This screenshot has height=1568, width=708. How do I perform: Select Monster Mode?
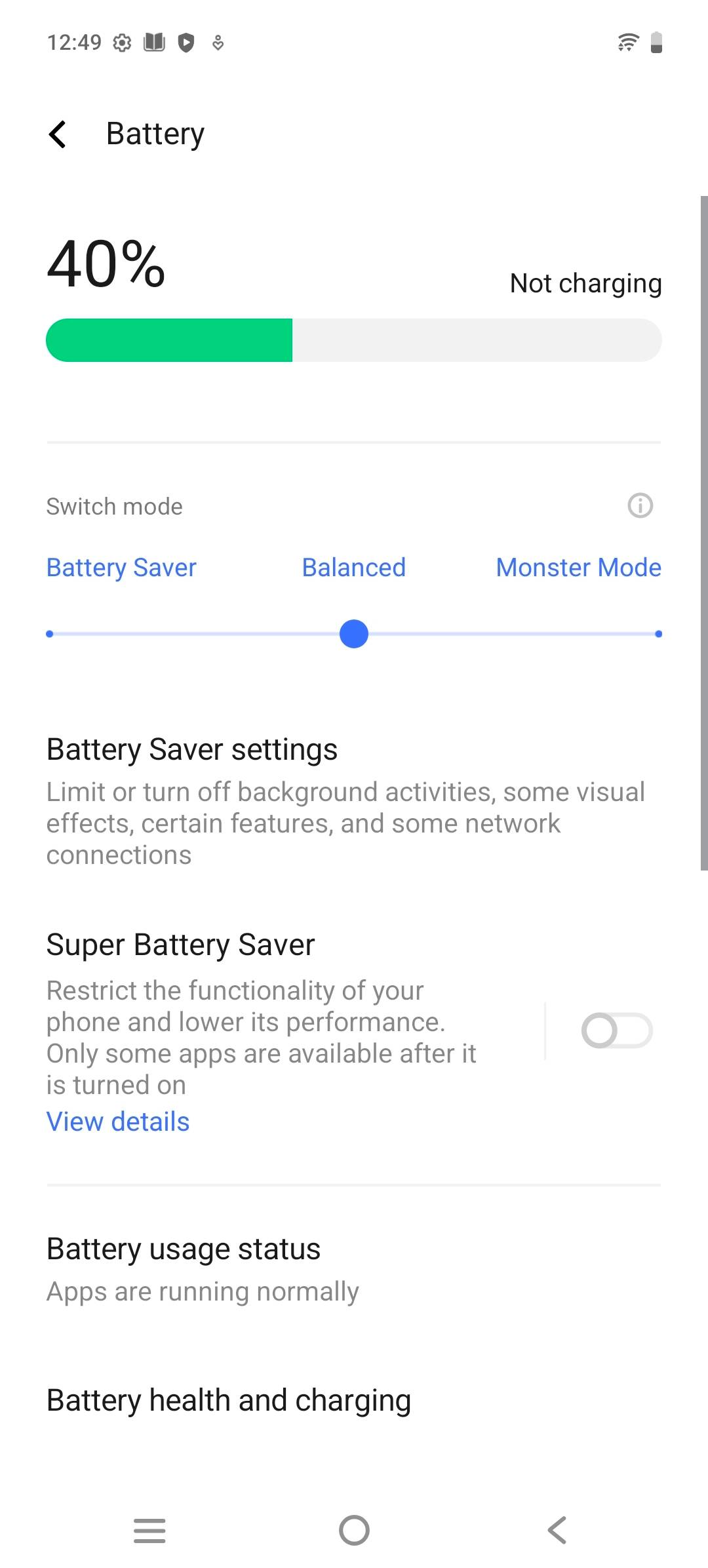[578, 568]
